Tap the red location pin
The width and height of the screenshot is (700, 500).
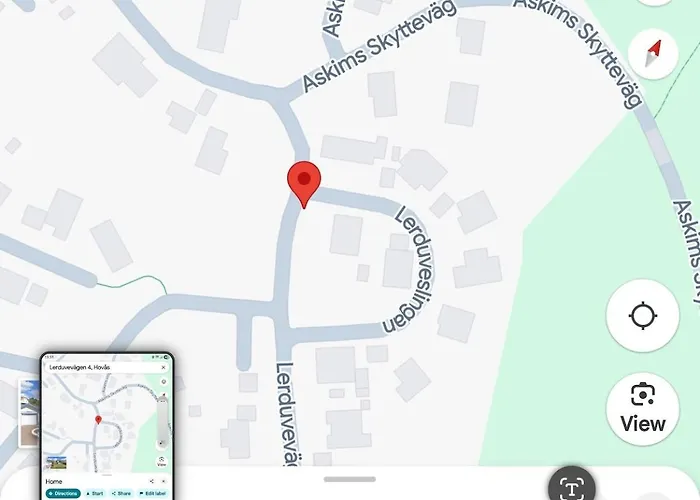click(x=303, y=182)
